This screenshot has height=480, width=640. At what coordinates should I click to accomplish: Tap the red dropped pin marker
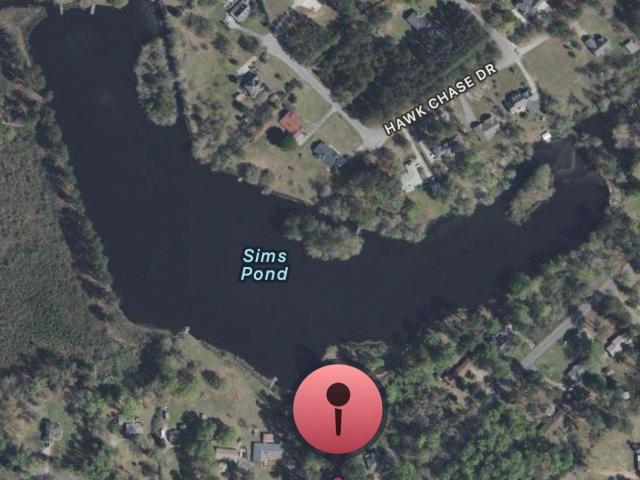[338, 410]
